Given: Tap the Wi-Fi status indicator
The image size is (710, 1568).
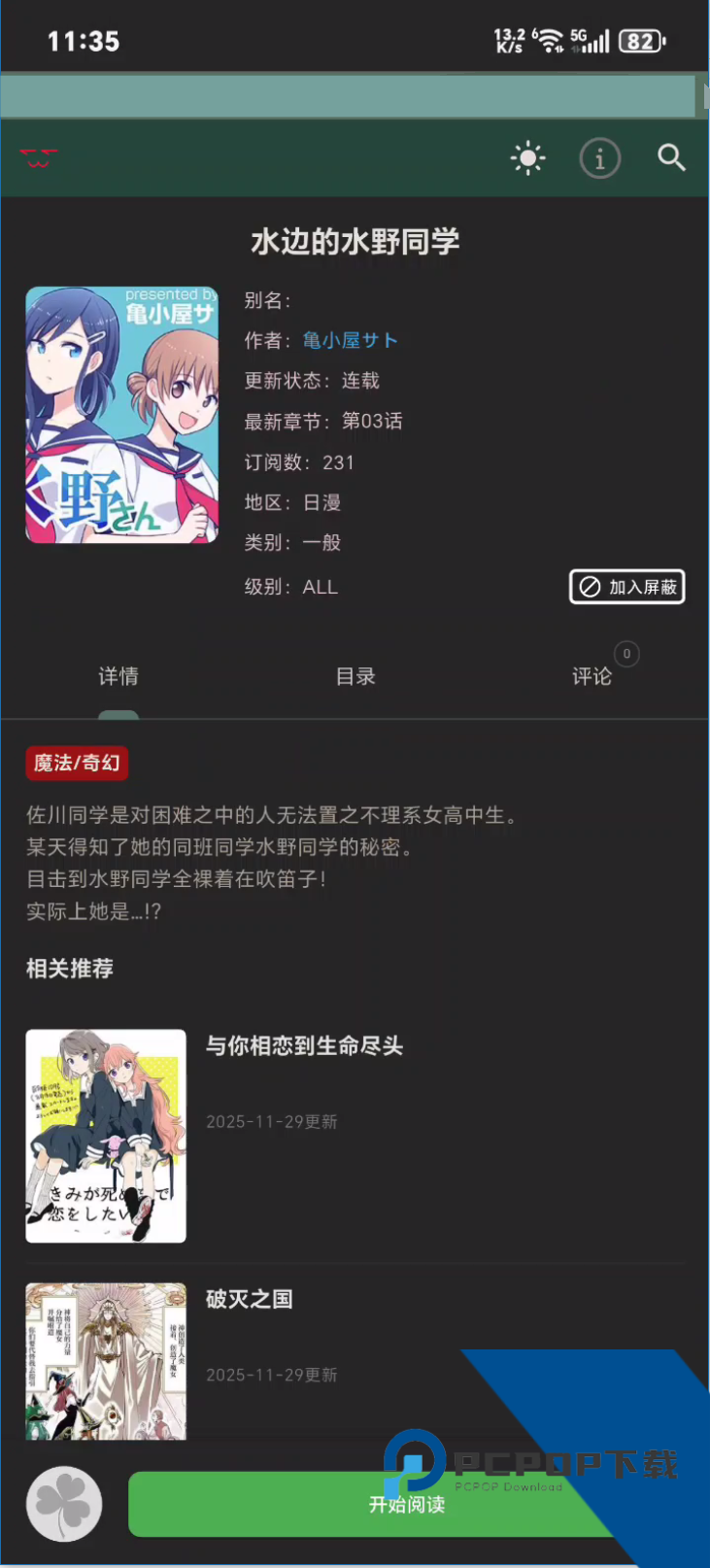Looking at the screenshot, I should 549,41.
